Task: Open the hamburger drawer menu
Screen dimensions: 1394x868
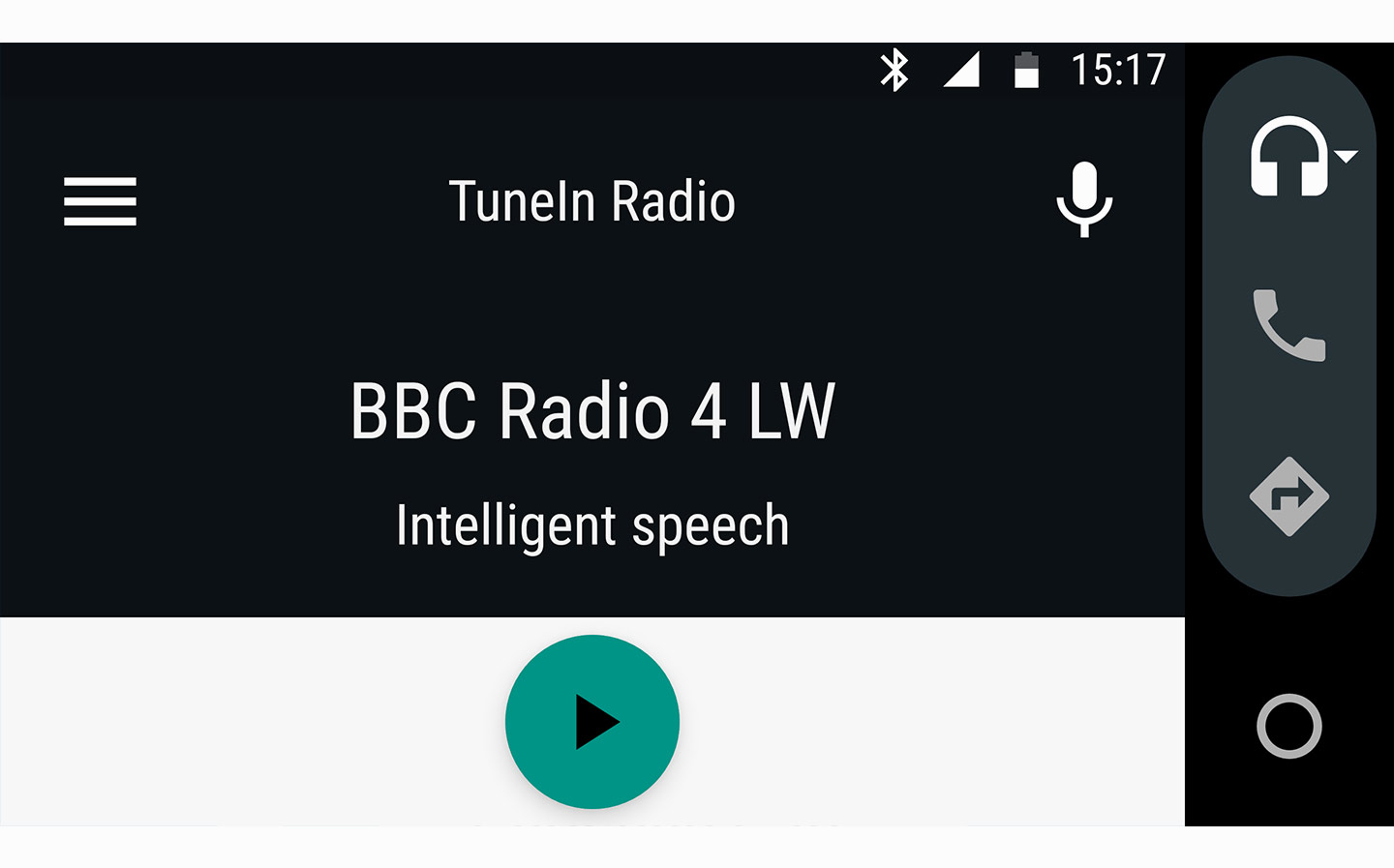Action: coord(100,201)
